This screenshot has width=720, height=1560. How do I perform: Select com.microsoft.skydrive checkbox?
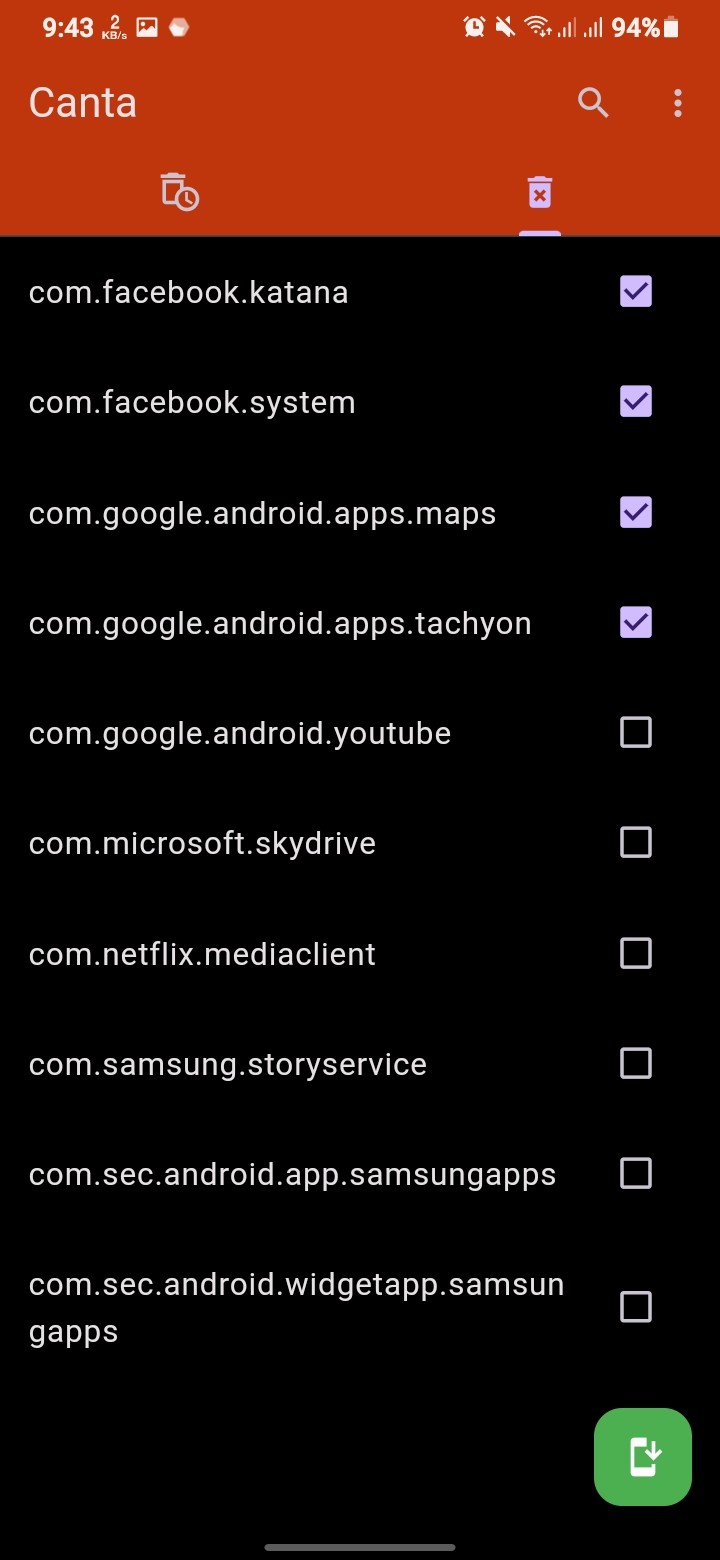pos(636,843)
